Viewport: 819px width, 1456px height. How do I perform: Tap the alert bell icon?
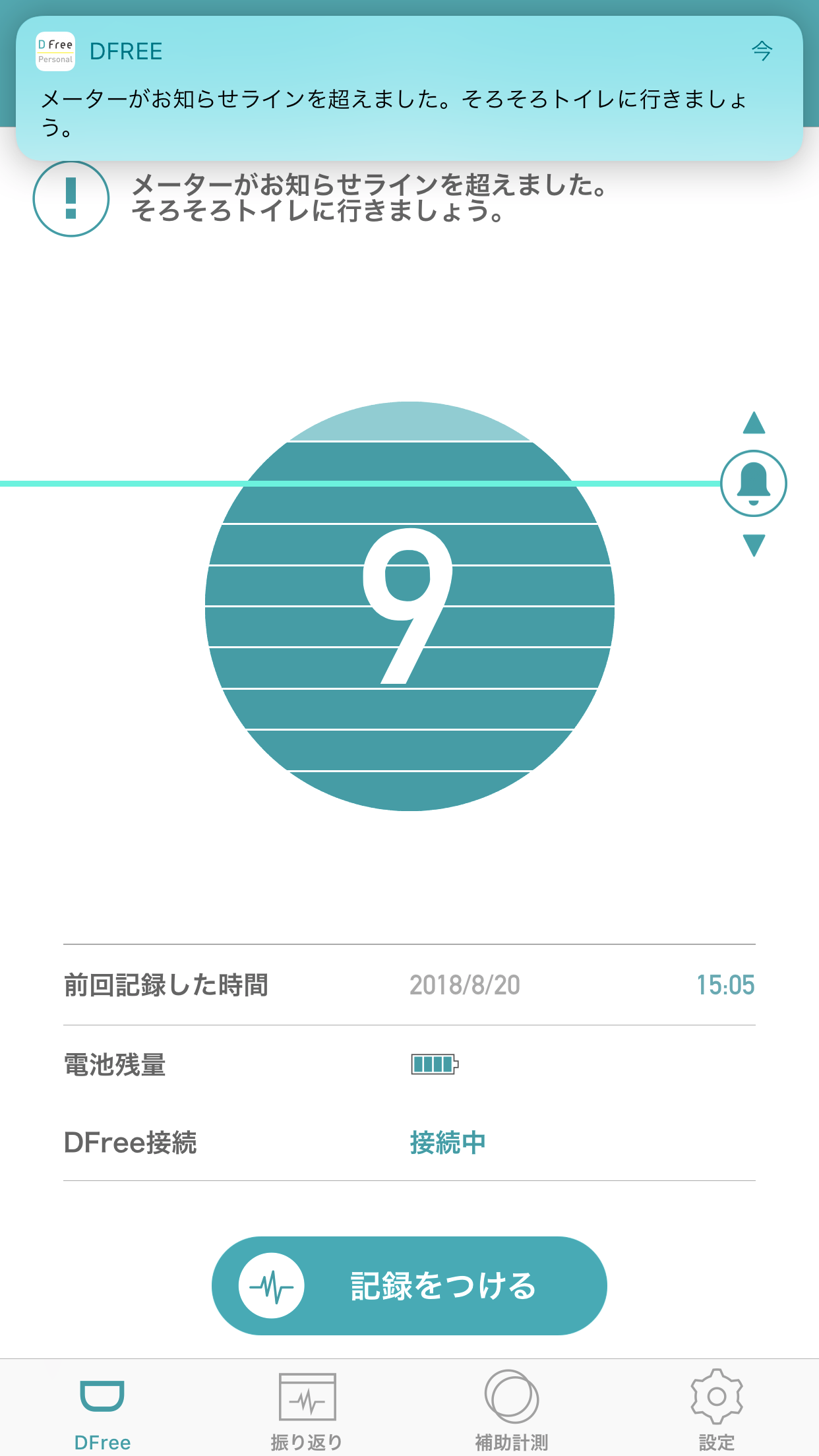pyautogui.click(x=753, y=483)
